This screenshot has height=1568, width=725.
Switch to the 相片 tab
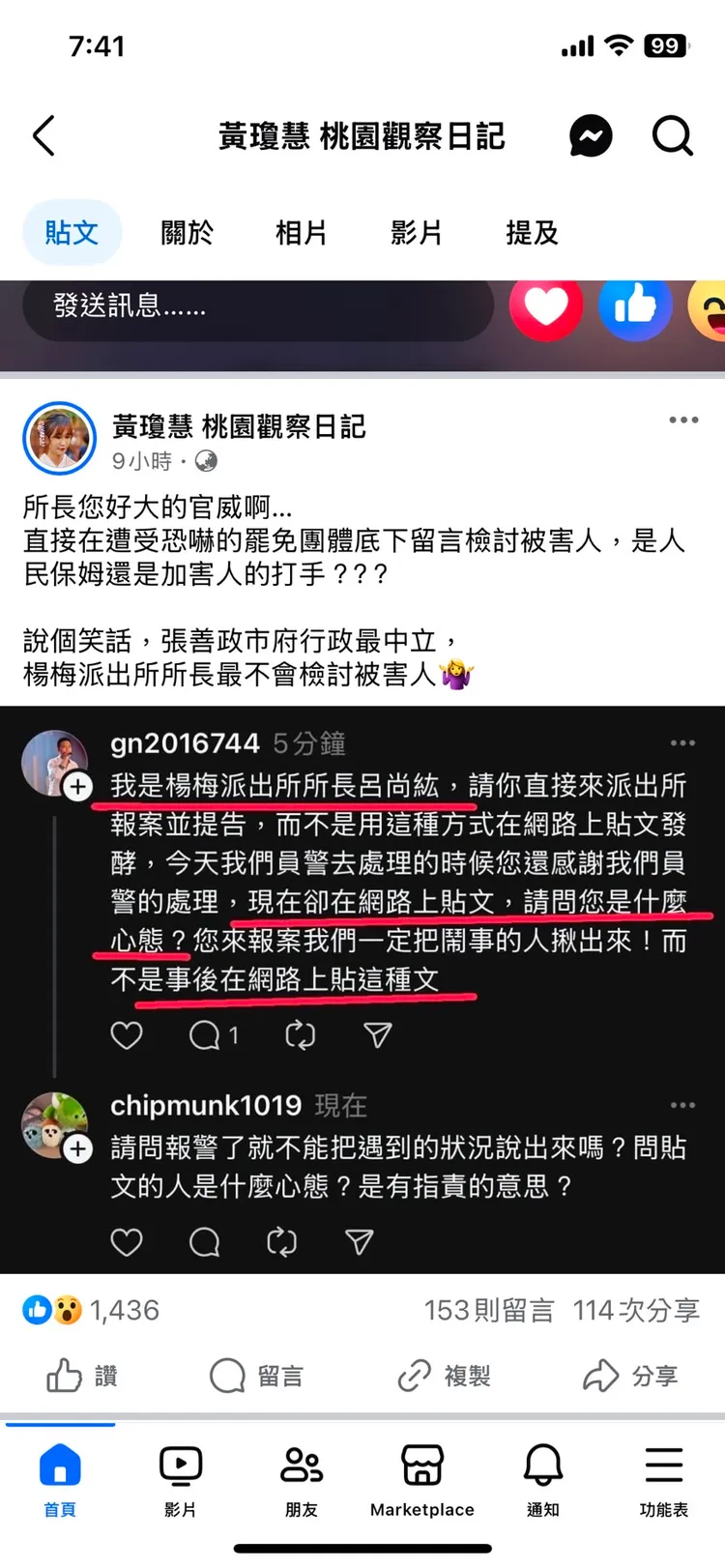coord(301,233)
